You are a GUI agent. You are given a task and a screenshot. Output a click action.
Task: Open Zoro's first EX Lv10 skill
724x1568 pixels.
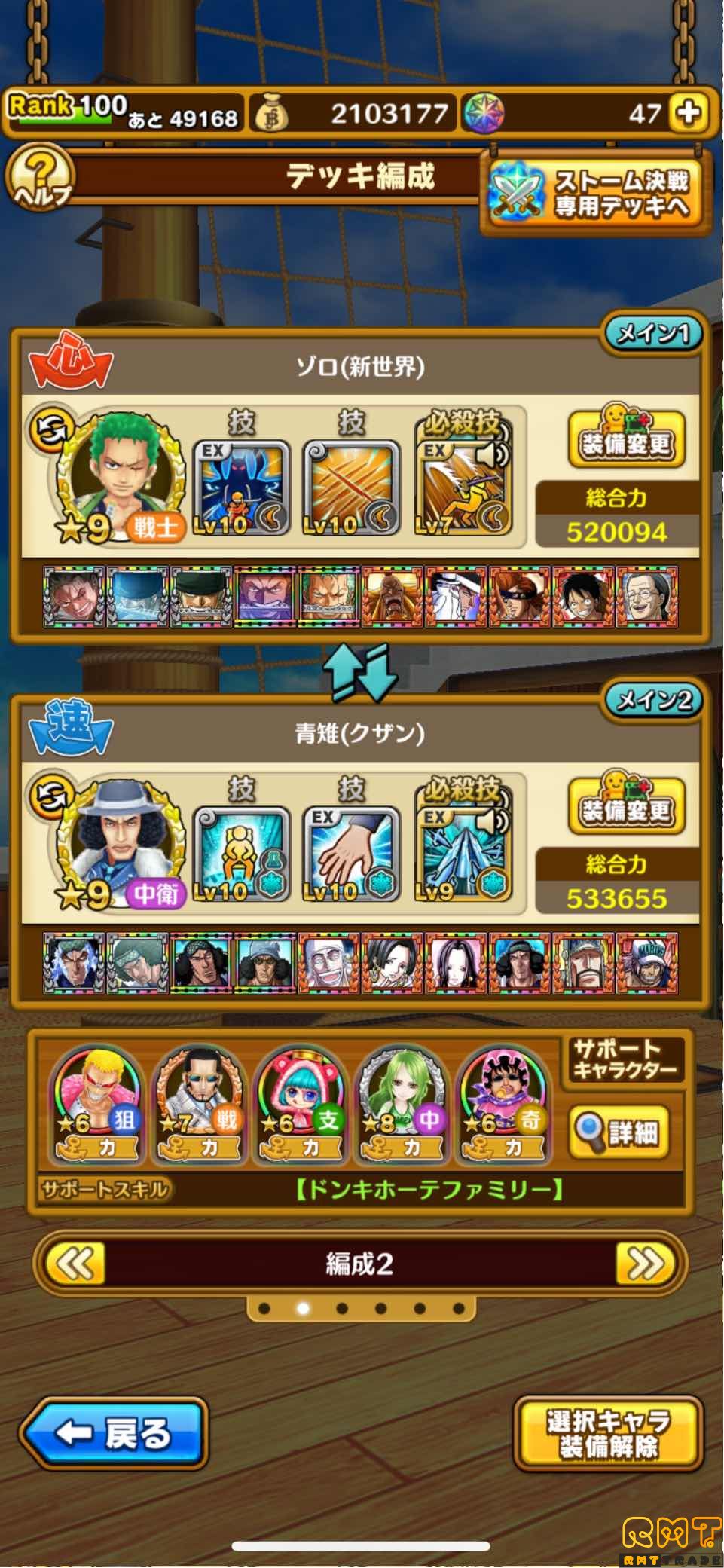click(x=241, y=488)
